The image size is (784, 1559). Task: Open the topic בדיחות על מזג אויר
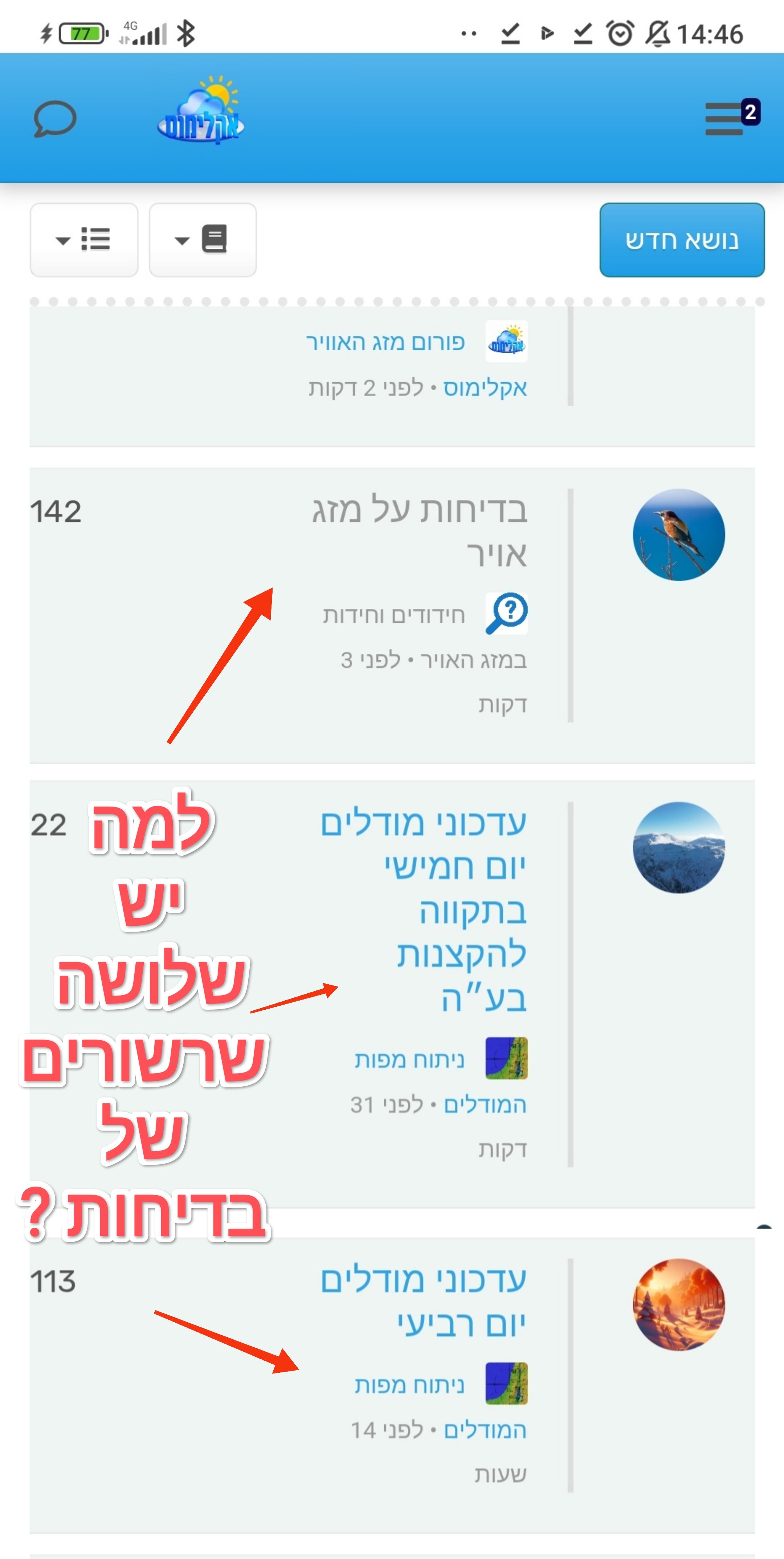[420, 532]
